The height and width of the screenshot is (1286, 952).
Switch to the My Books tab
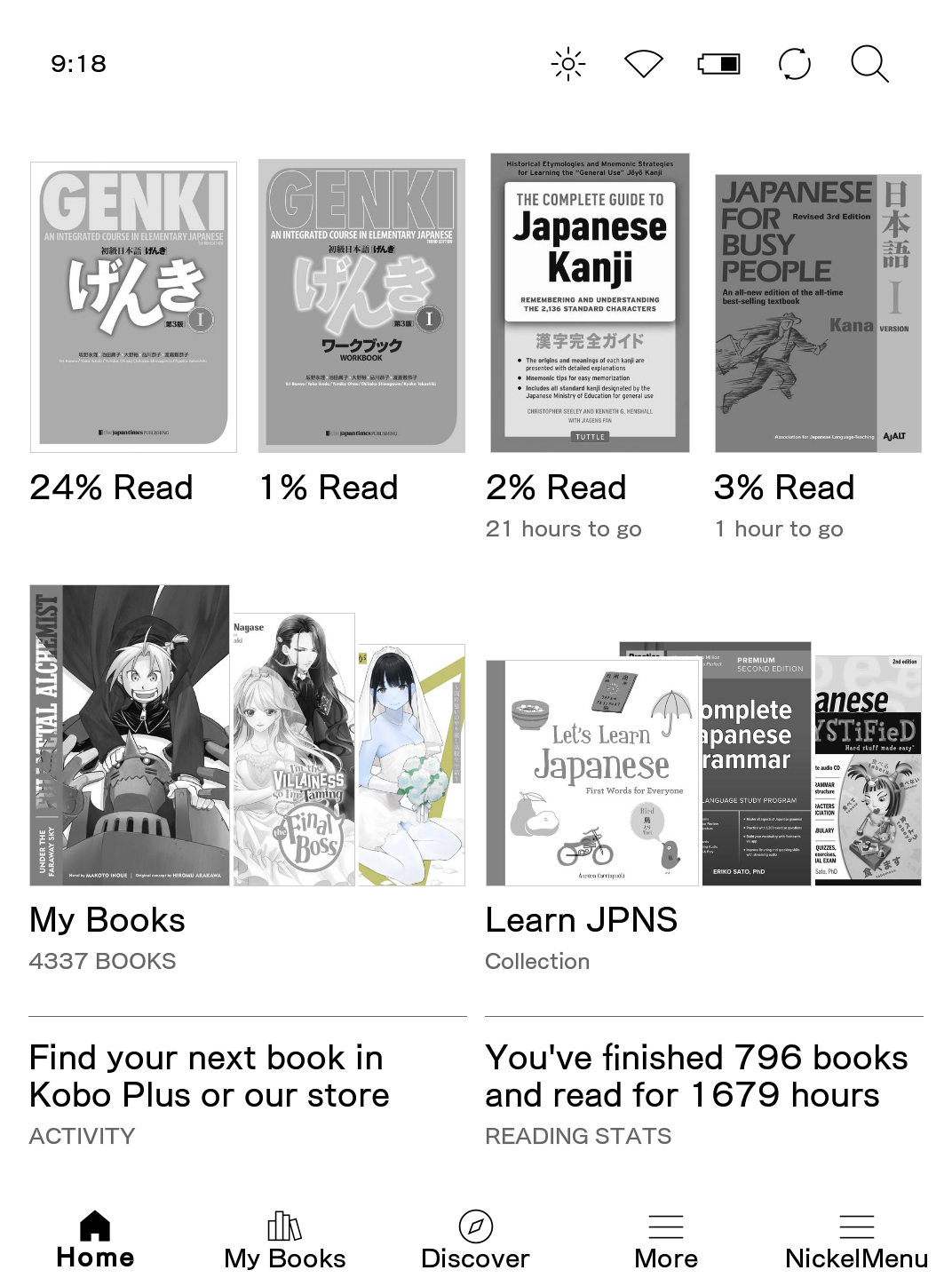(x=285, y=1240)
